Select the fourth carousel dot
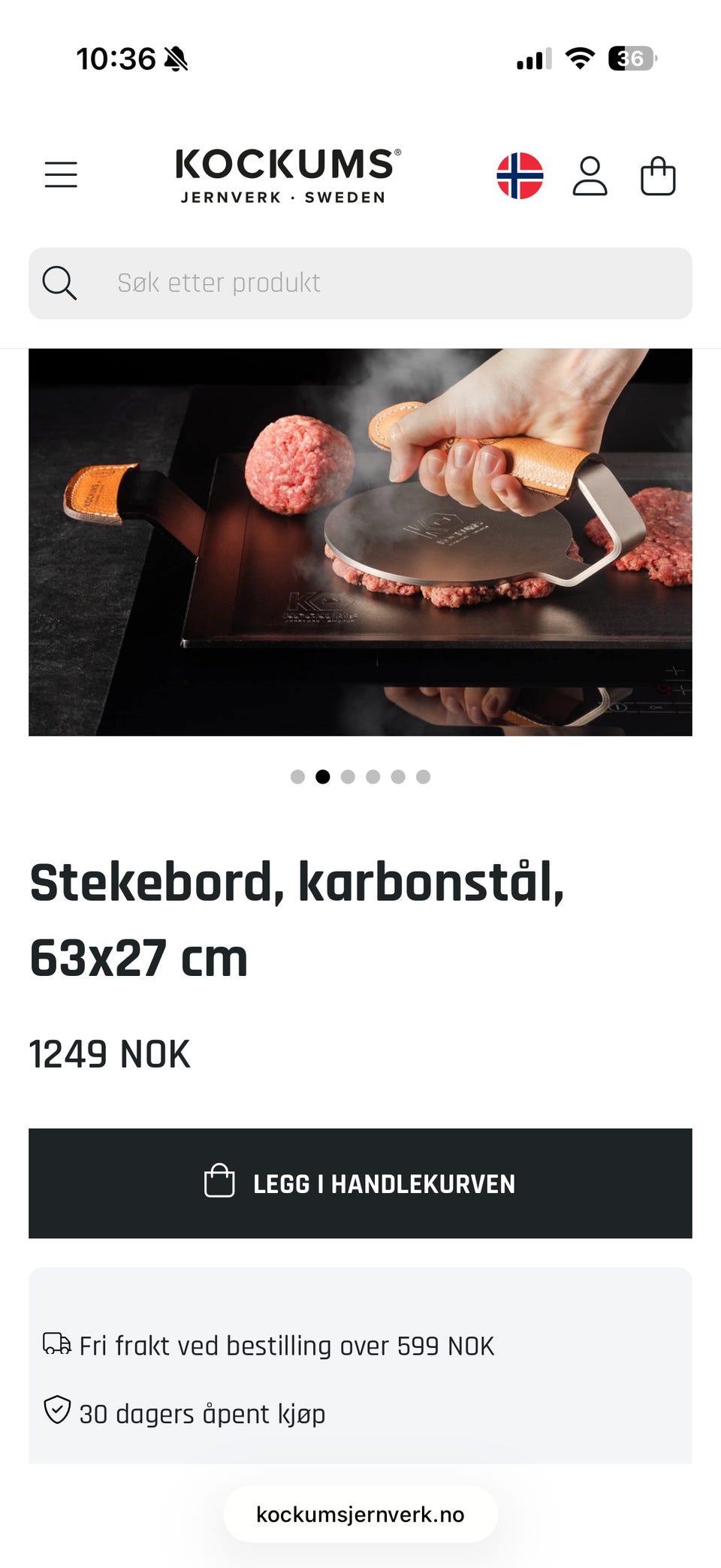 point(373,777)
